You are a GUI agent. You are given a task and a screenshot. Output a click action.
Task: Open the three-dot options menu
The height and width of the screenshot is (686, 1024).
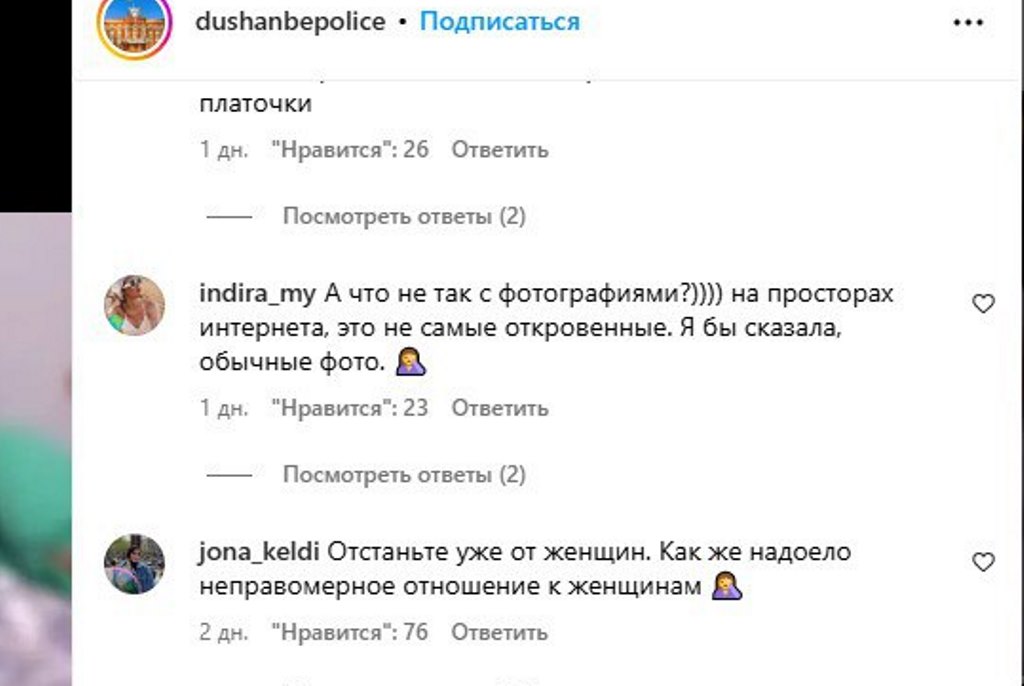[x=968, y=22]
